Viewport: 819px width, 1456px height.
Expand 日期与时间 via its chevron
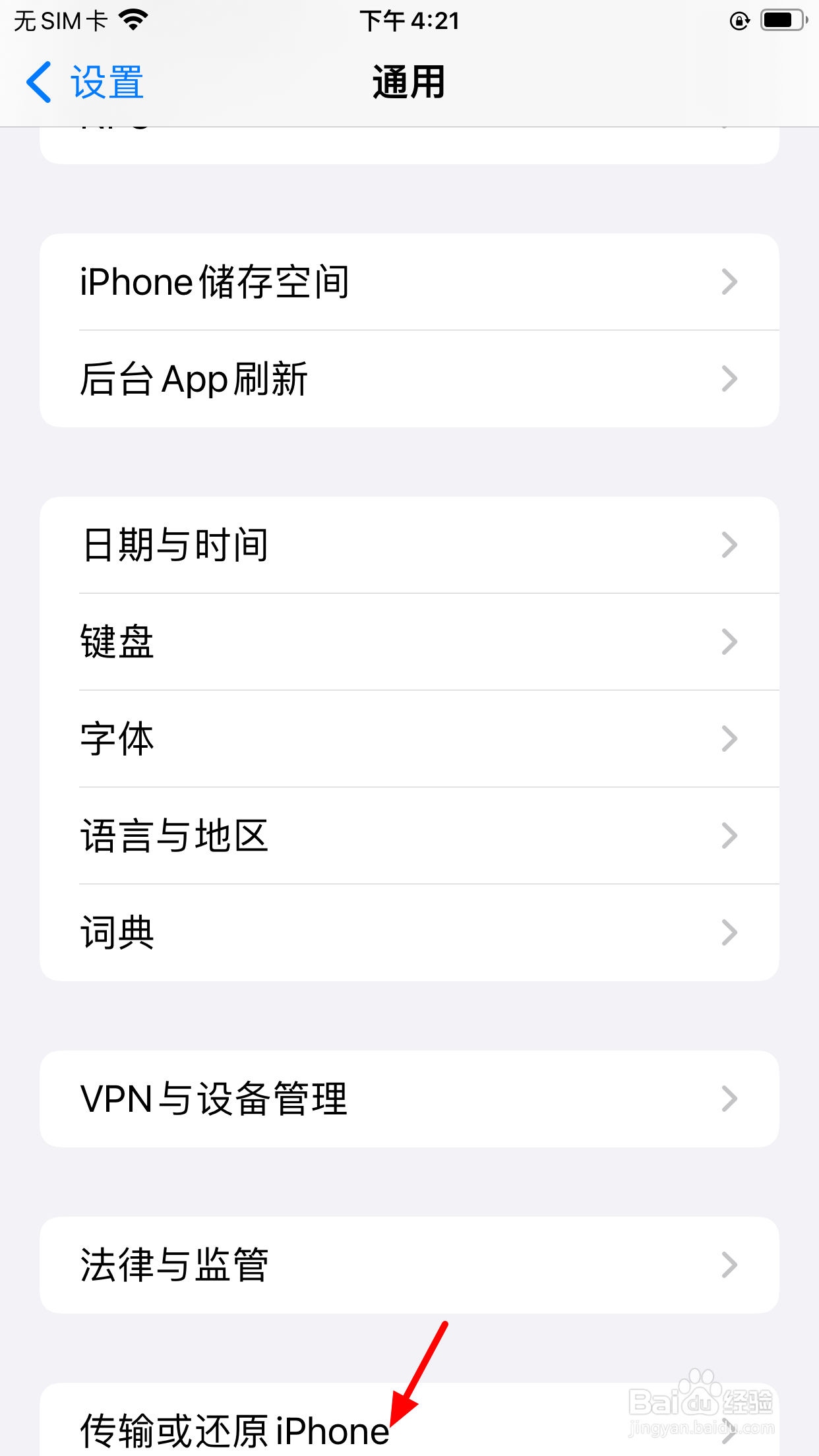coord(728,543)
